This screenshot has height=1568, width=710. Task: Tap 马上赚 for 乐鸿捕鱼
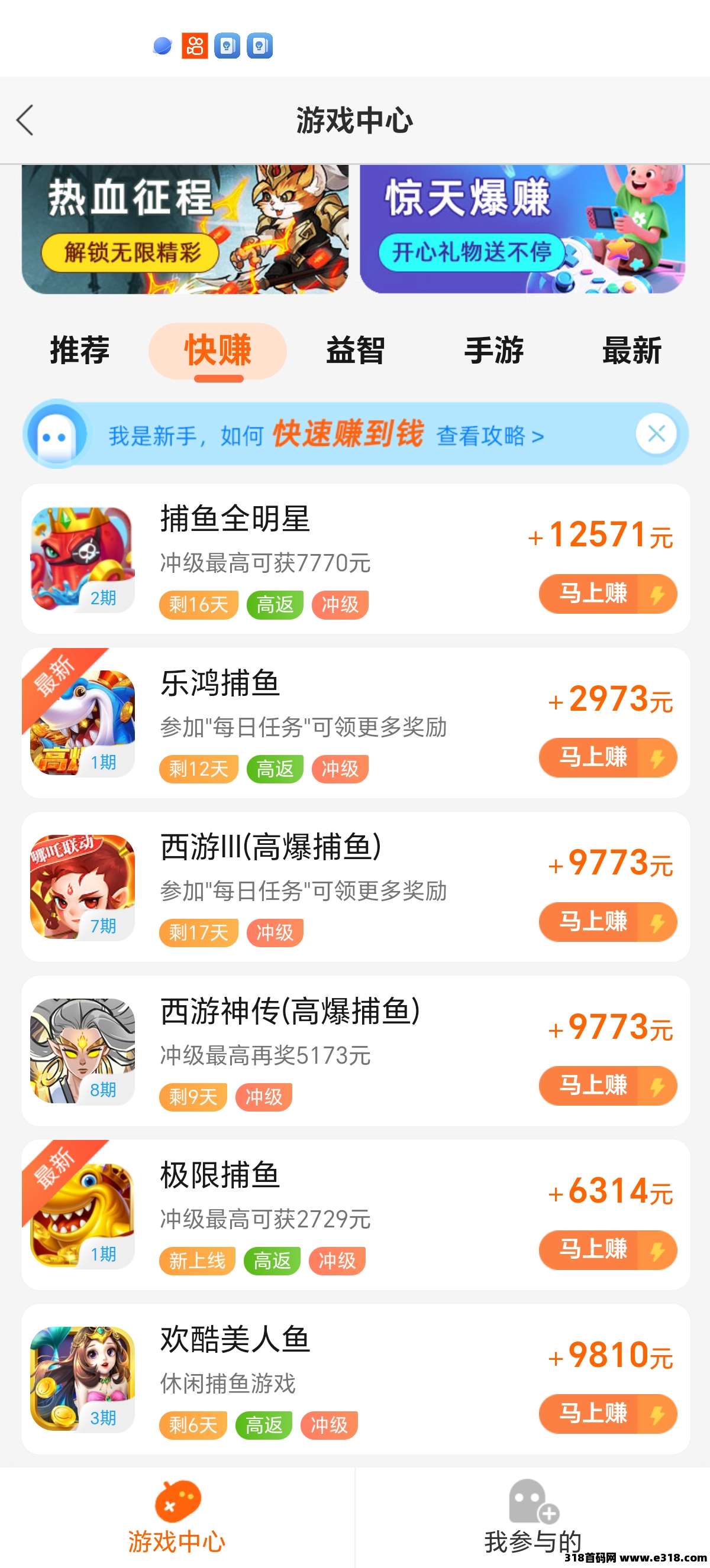tap(607, 758)
